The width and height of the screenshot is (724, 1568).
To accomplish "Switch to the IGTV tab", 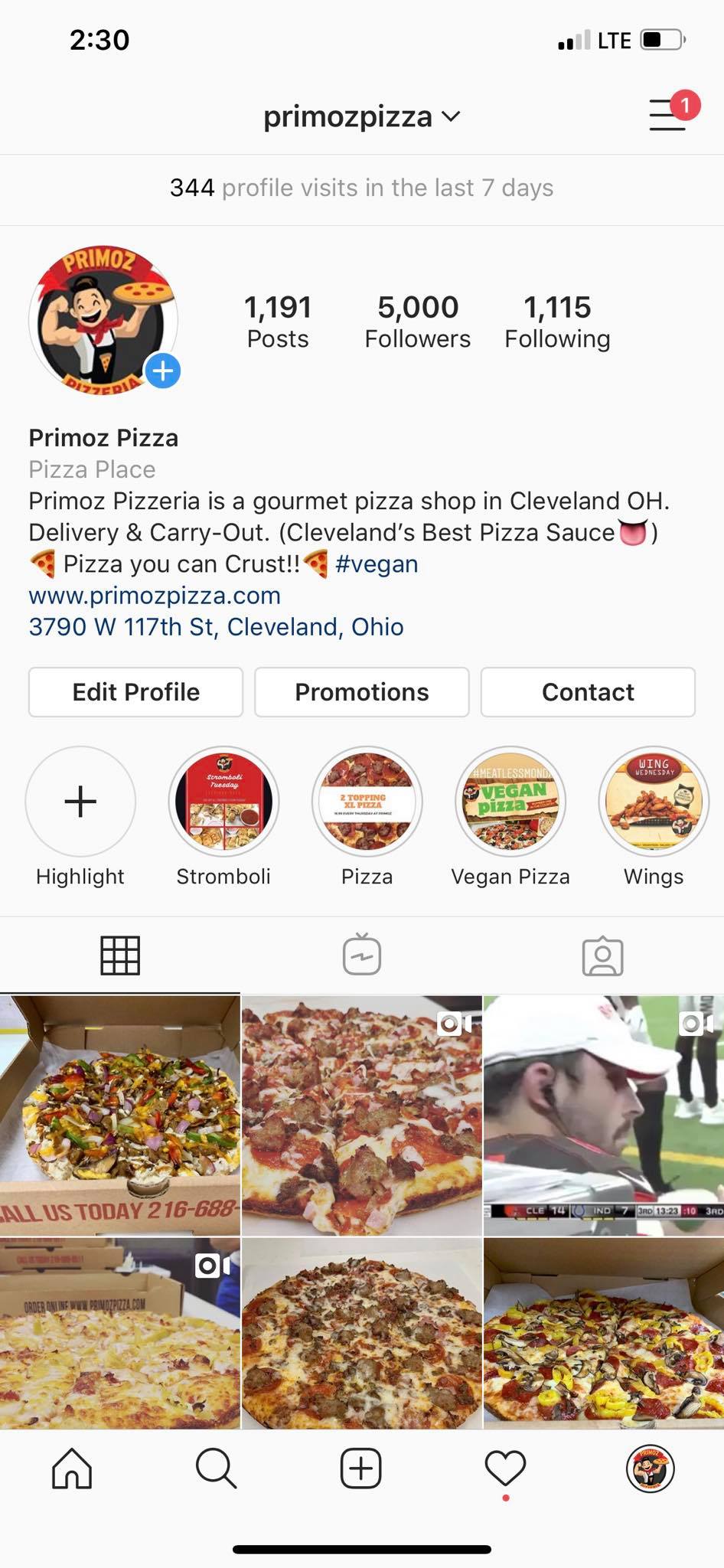I will [362, 955].
